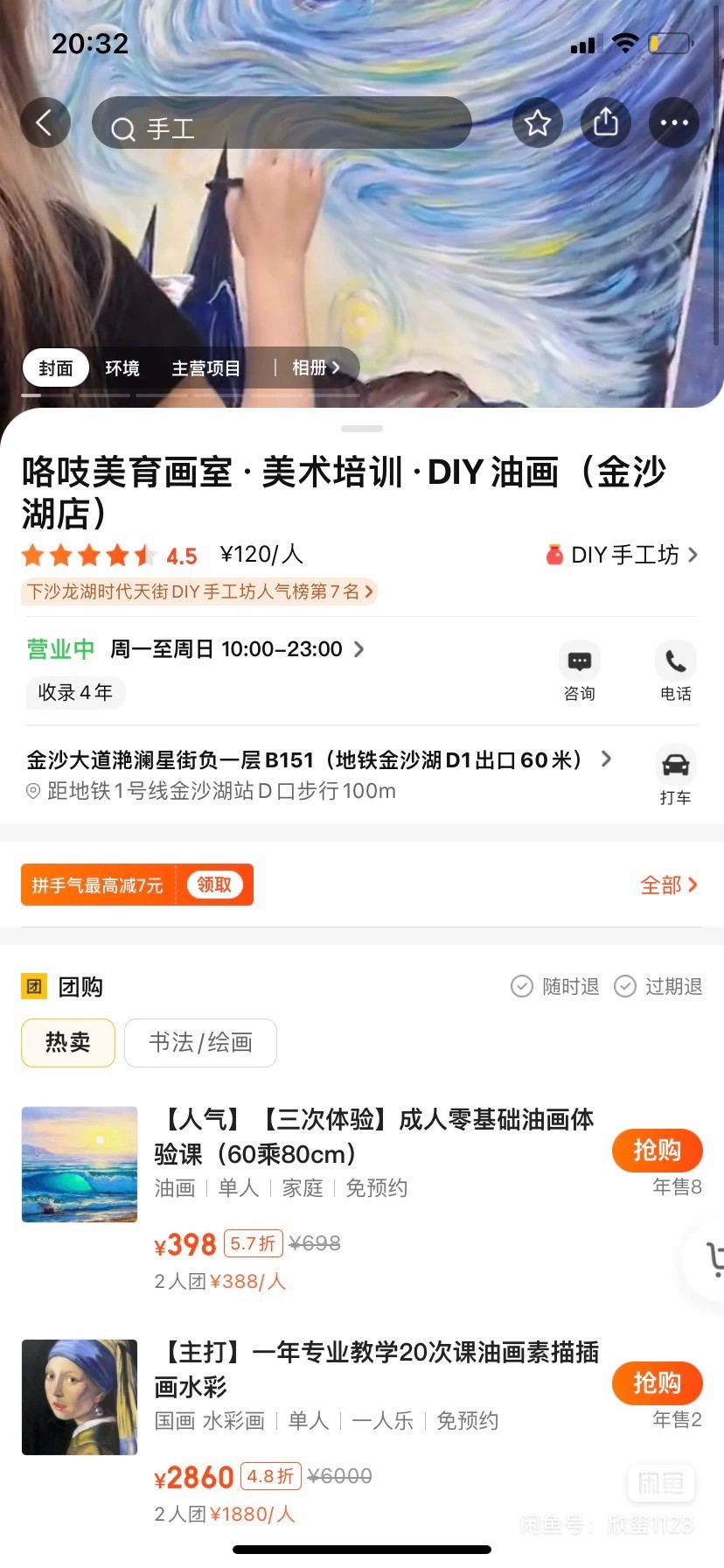
Task: Toggle the 随时退 refund checkmark
Action: click(x=521, y=986)
